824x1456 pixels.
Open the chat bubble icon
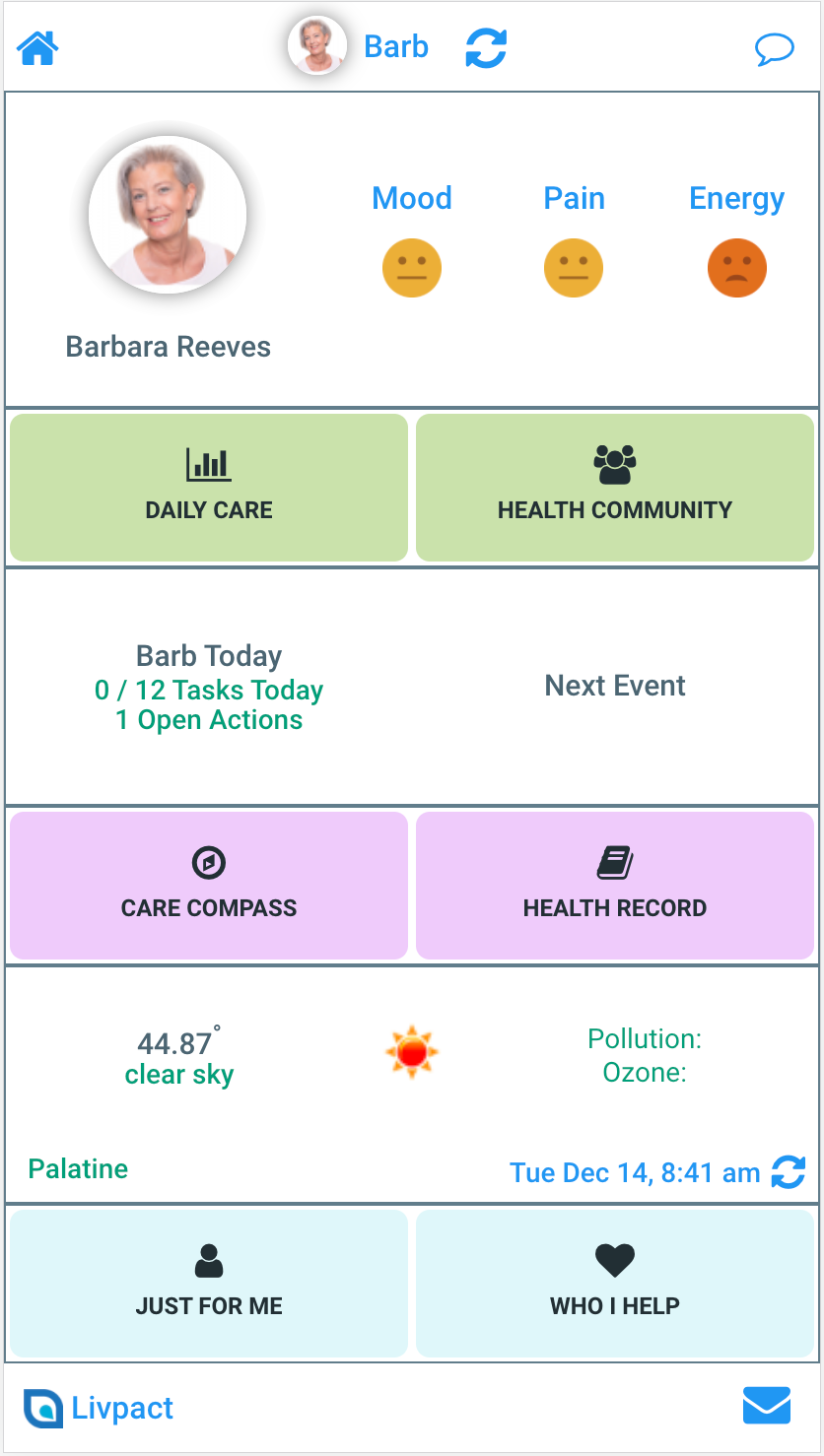tap(775, 48)
